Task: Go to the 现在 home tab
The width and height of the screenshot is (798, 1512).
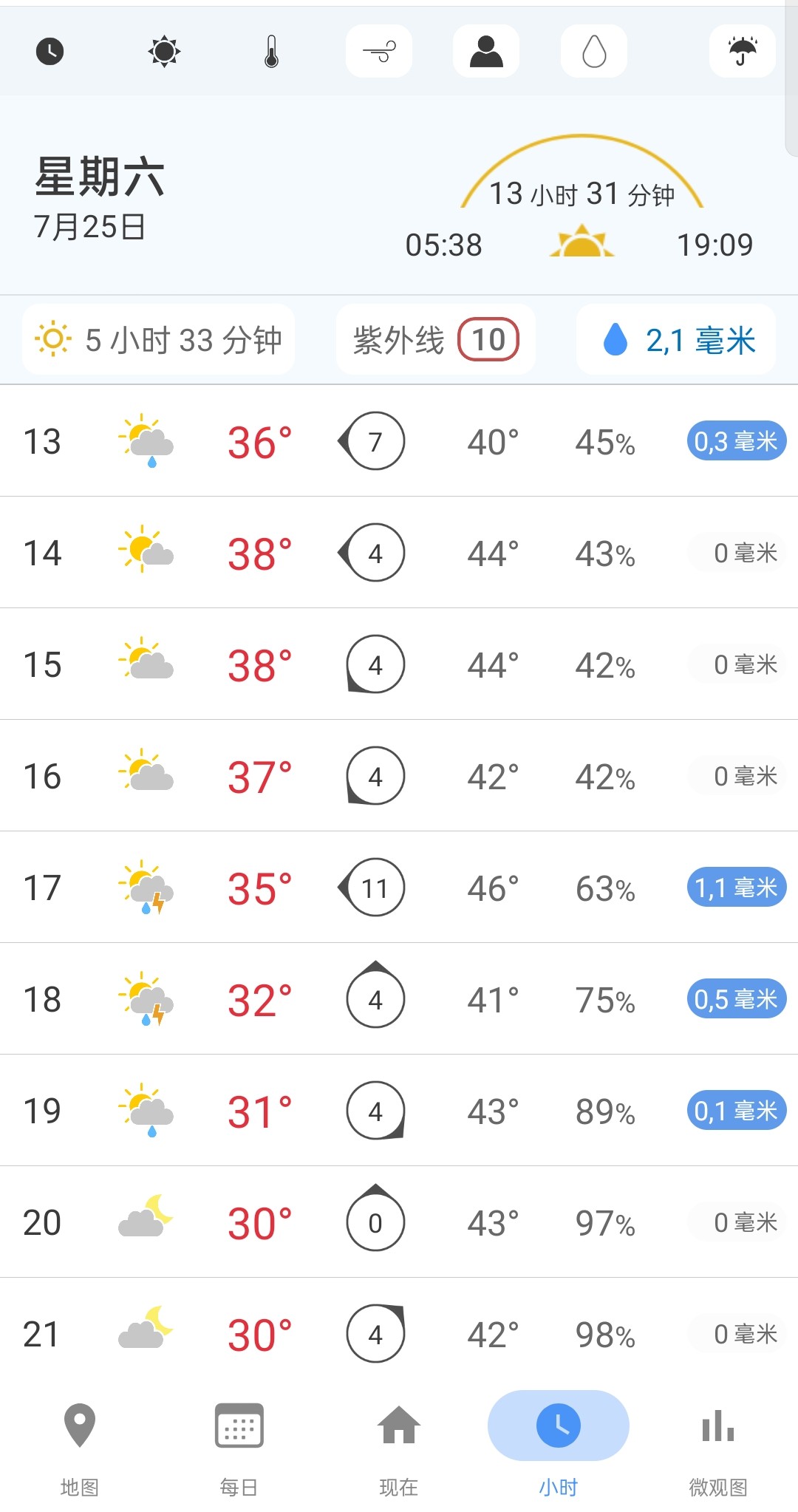Action: [399, 1446]
